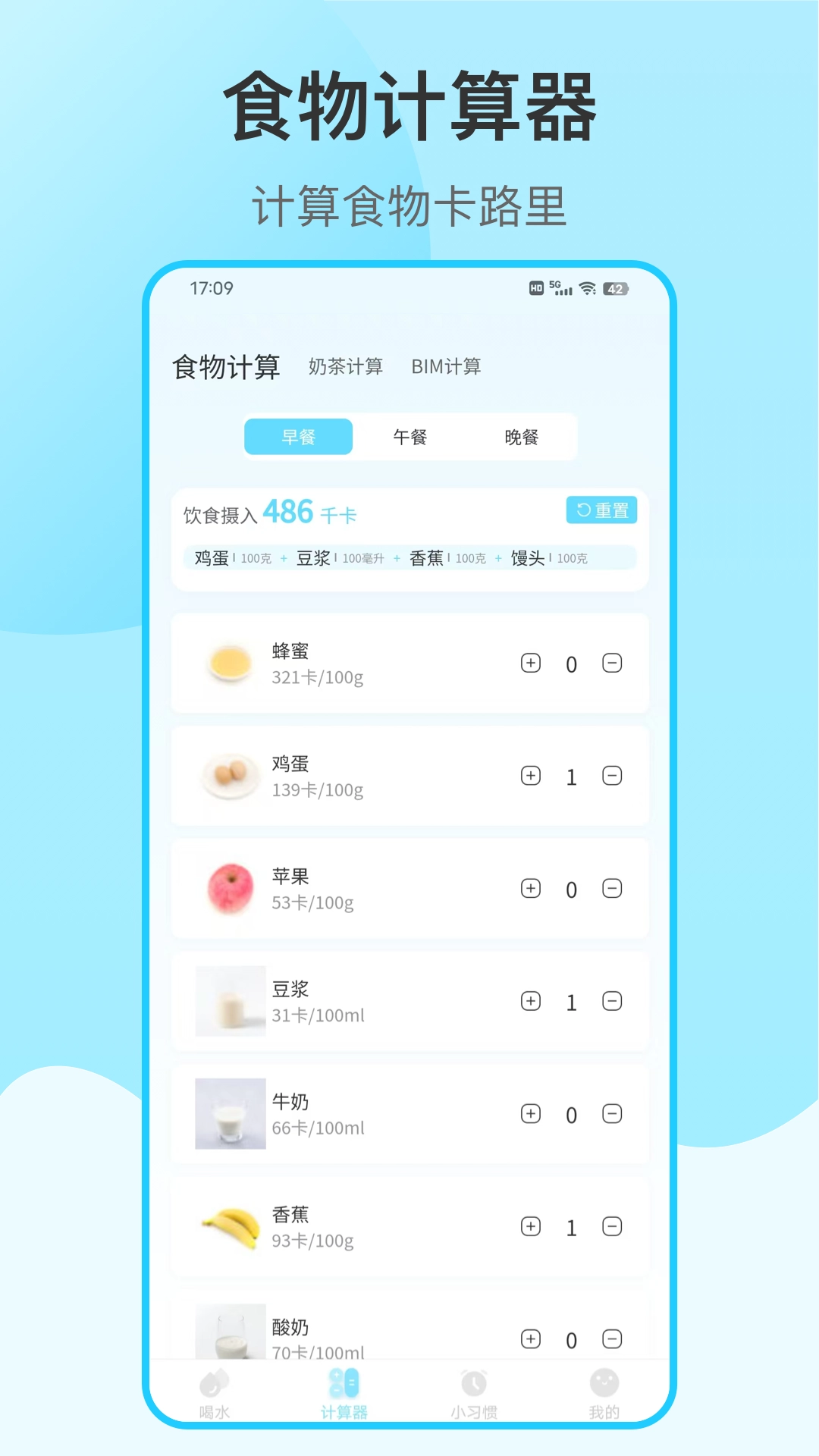
Task: Tap the plus icon beside 牛奶
Action: pyautogui.click(x=530, y=1115)
